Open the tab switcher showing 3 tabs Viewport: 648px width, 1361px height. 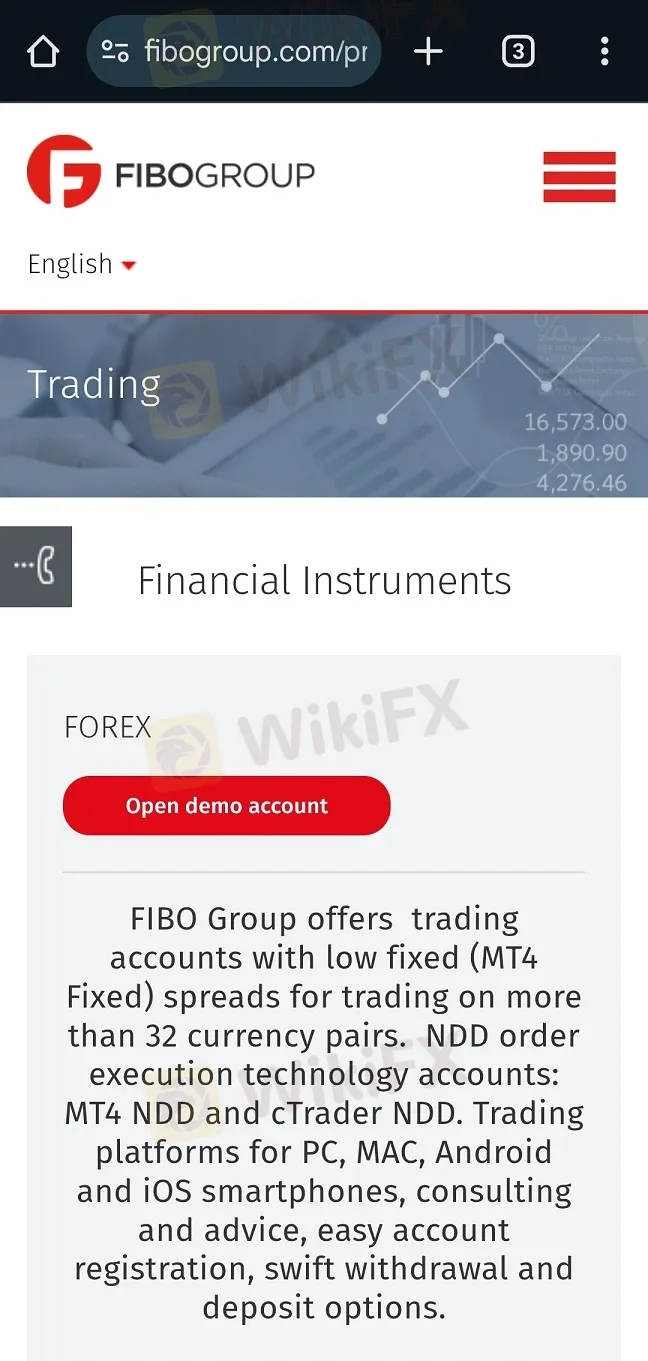(x=517, y=51)
